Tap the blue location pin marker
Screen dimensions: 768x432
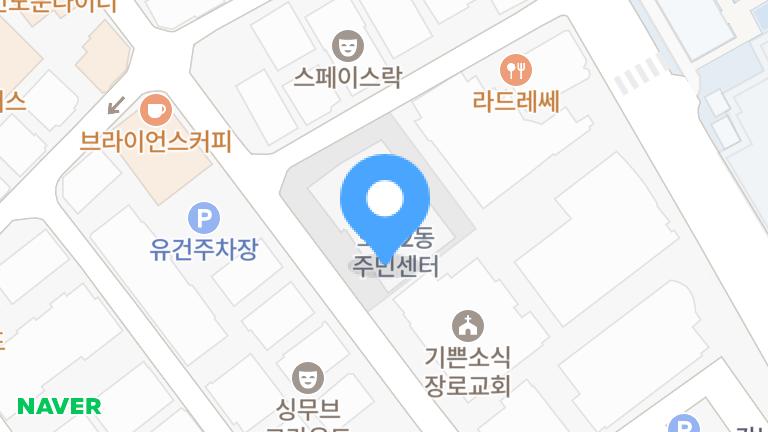click(x=385, y=208)
